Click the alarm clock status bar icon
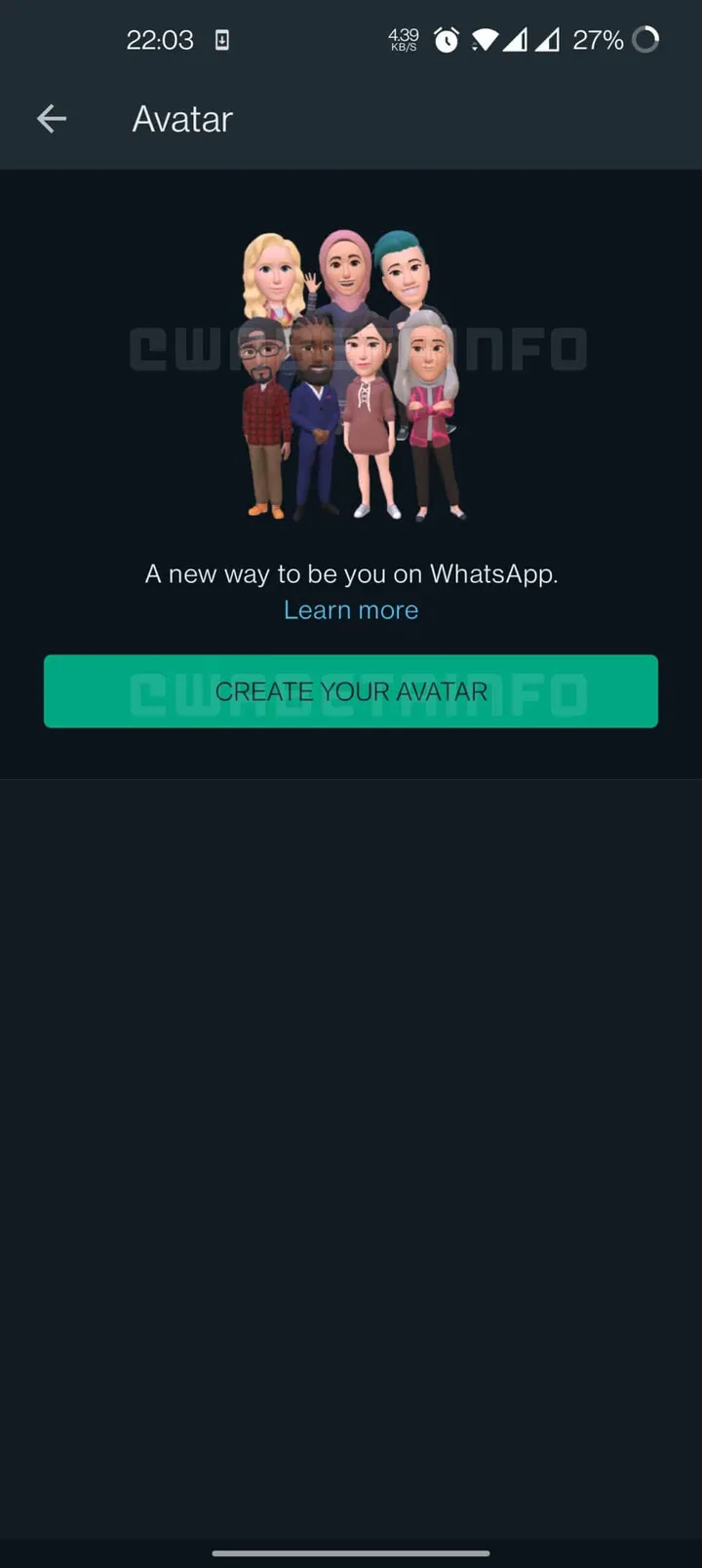 click(446, 40)
